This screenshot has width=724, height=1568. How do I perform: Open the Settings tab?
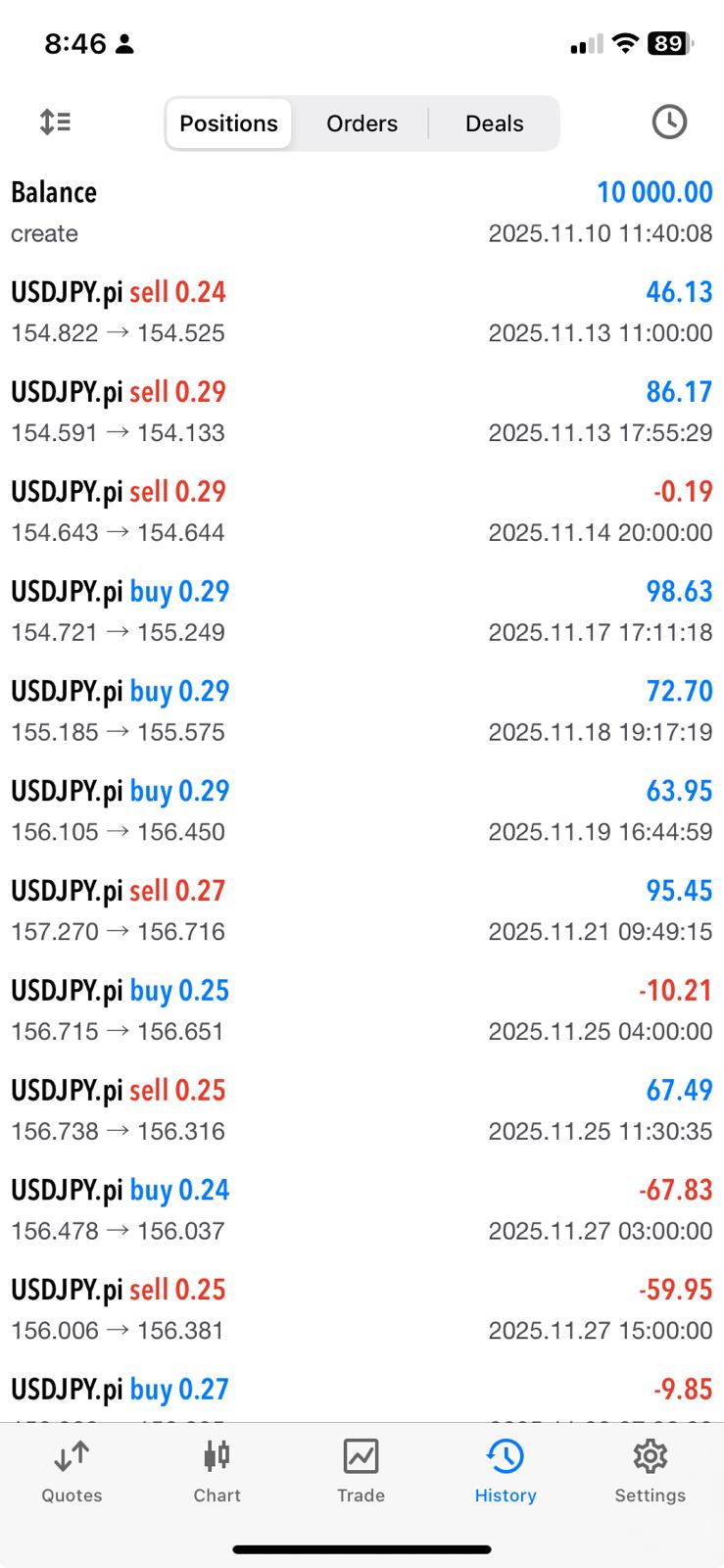click(x=650, y=1471)
